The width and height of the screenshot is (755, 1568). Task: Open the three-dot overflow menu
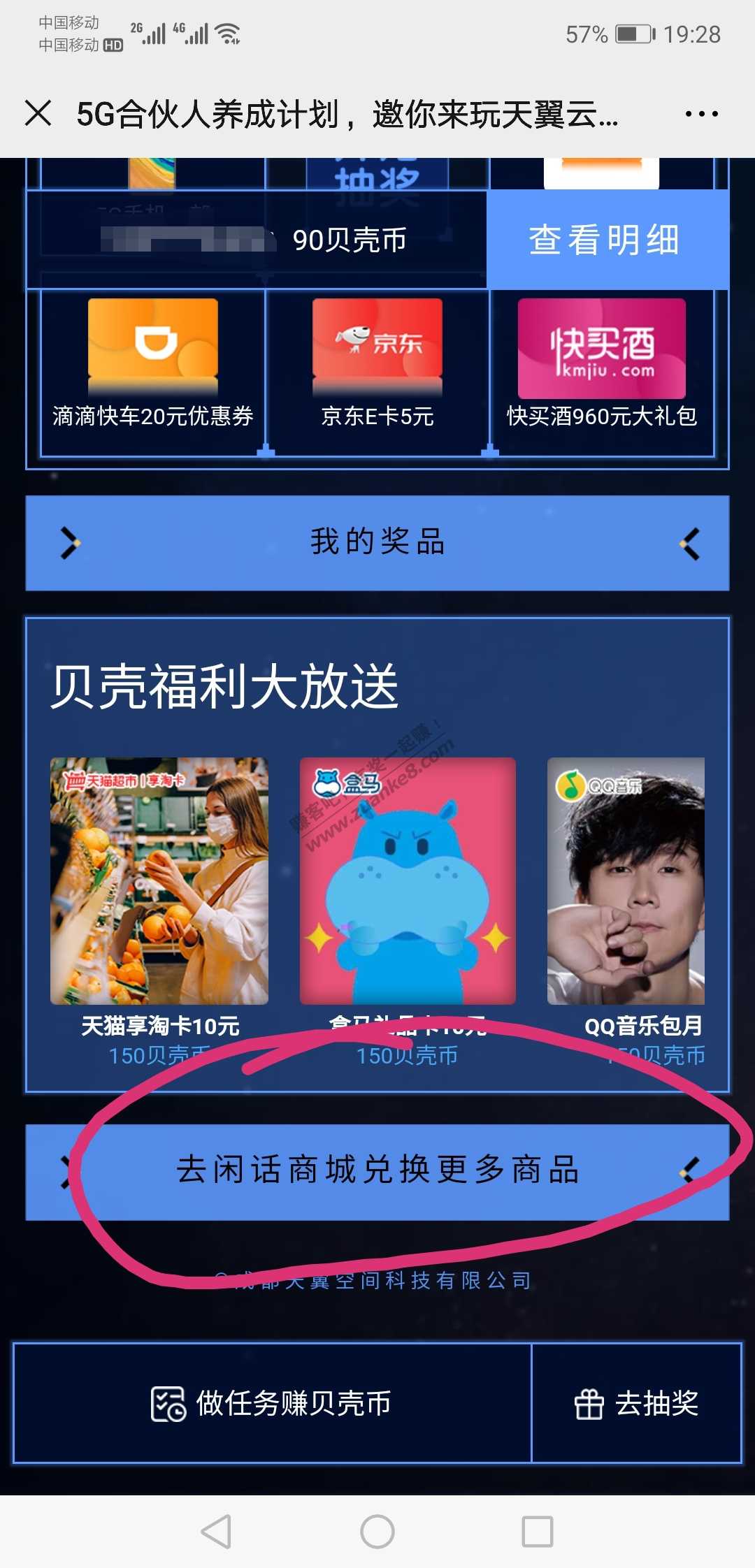tap(701, 114)
